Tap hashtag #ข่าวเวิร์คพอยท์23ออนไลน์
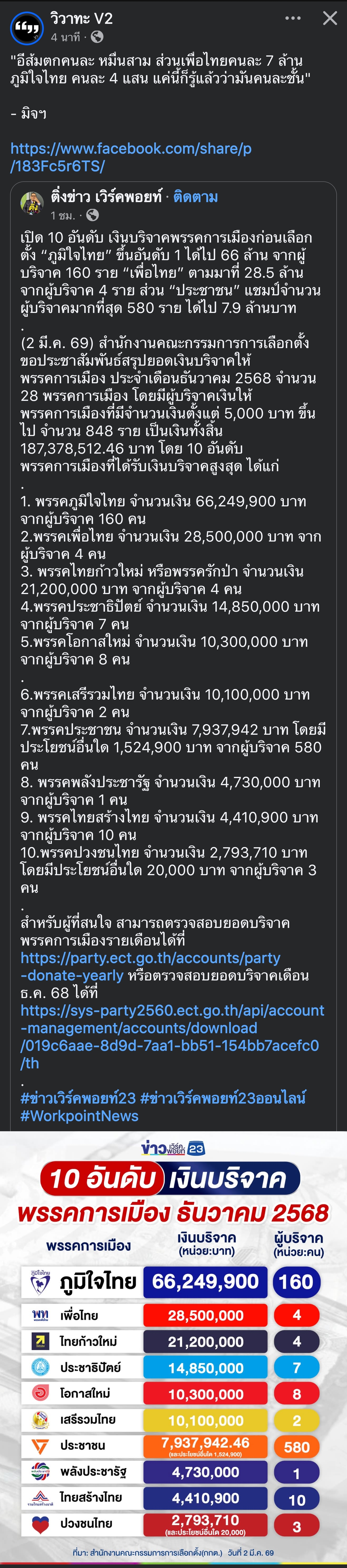347x1568 pixels. tap(223, 1098)
